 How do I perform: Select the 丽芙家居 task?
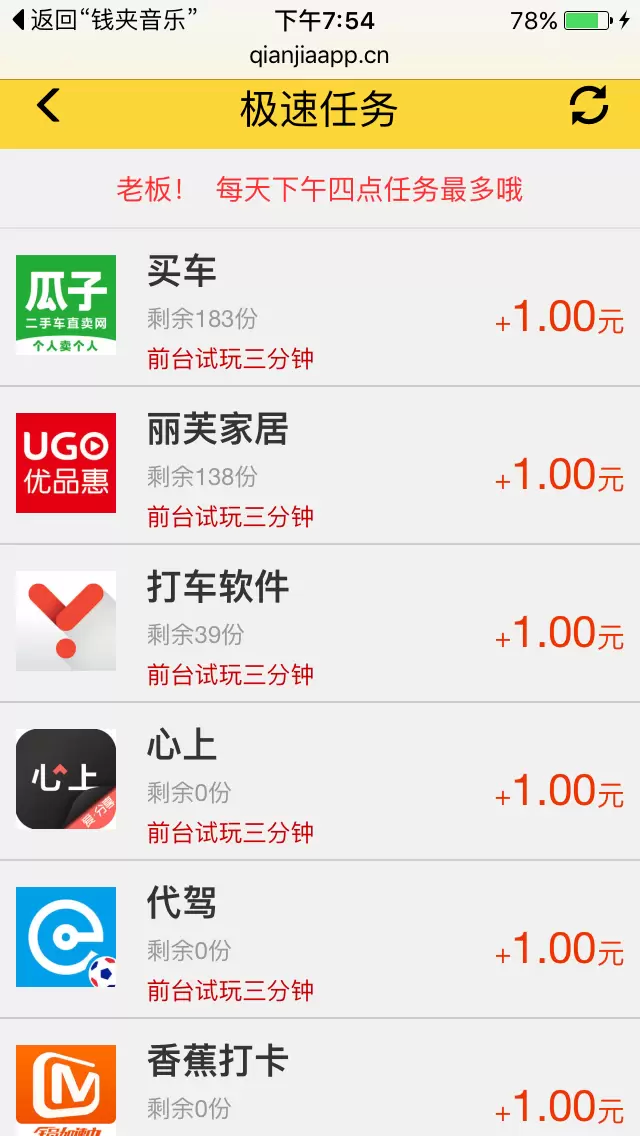coord(320,466)
